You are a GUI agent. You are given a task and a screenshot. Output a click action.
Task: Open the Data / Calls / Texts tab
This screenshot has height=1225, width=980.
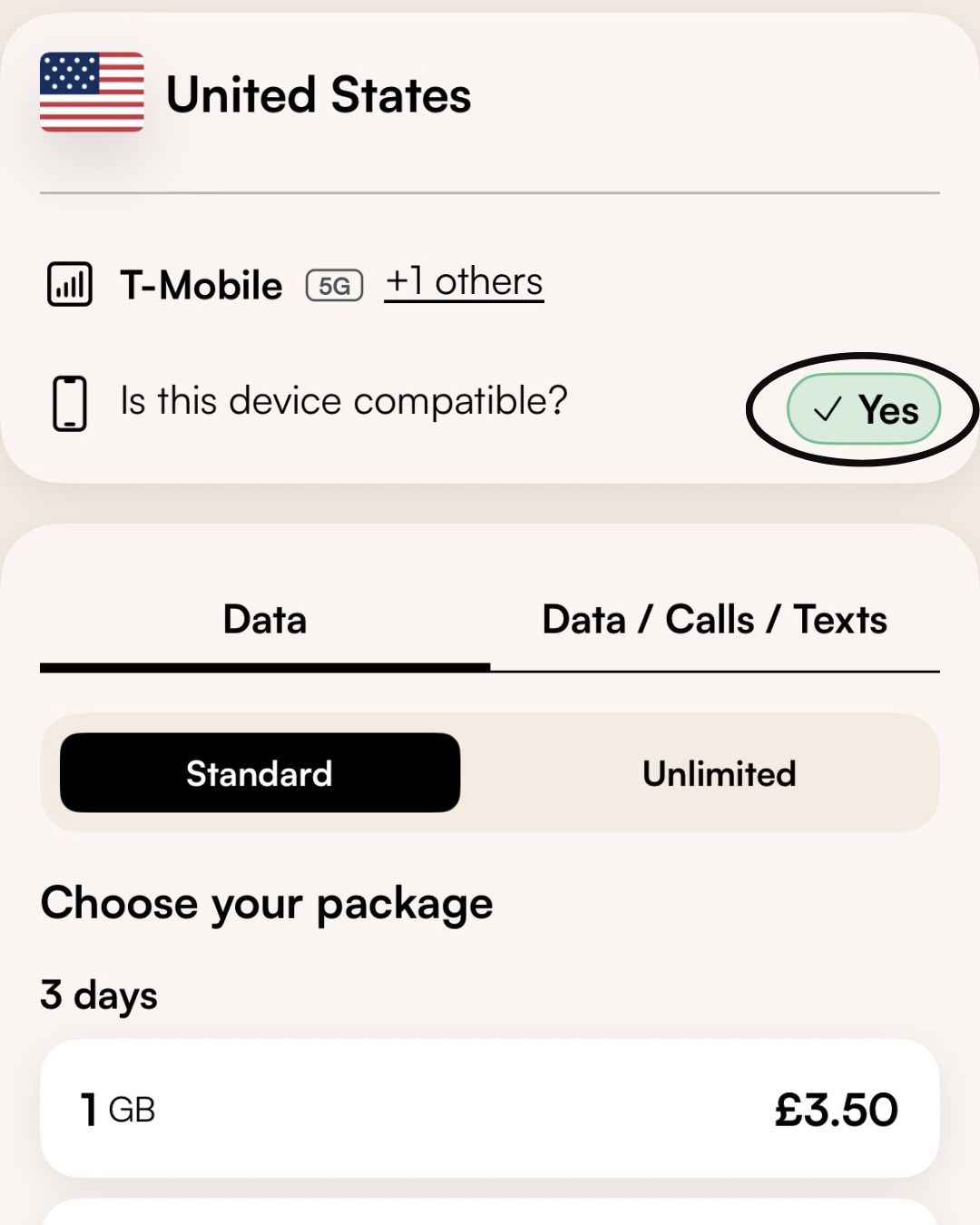point(714,619)
